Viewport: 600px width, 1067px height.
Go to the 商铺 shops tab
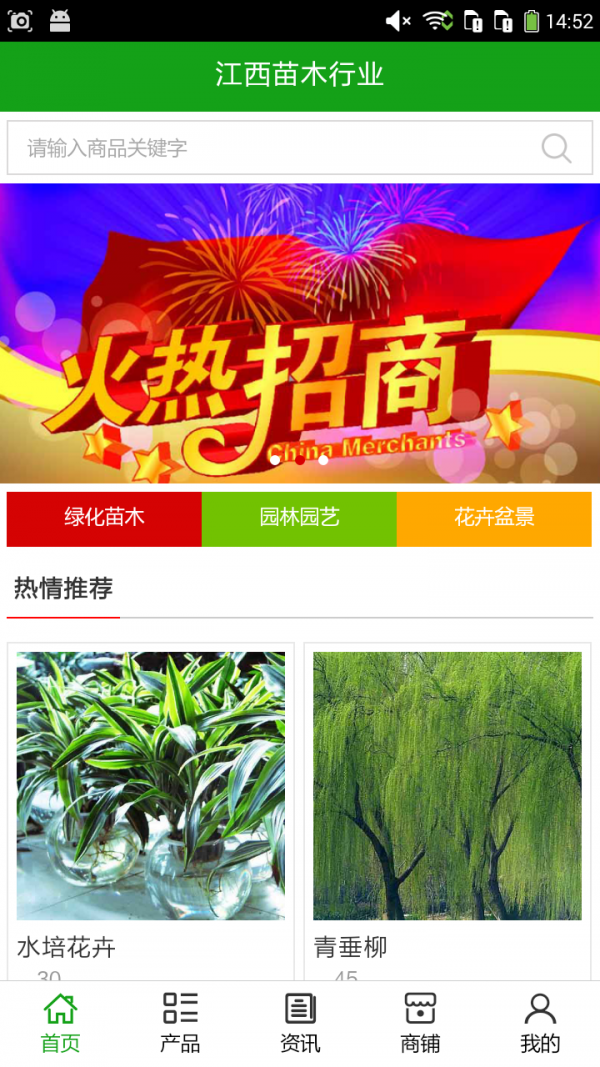pyautogui.click(x=420, y=1023)
